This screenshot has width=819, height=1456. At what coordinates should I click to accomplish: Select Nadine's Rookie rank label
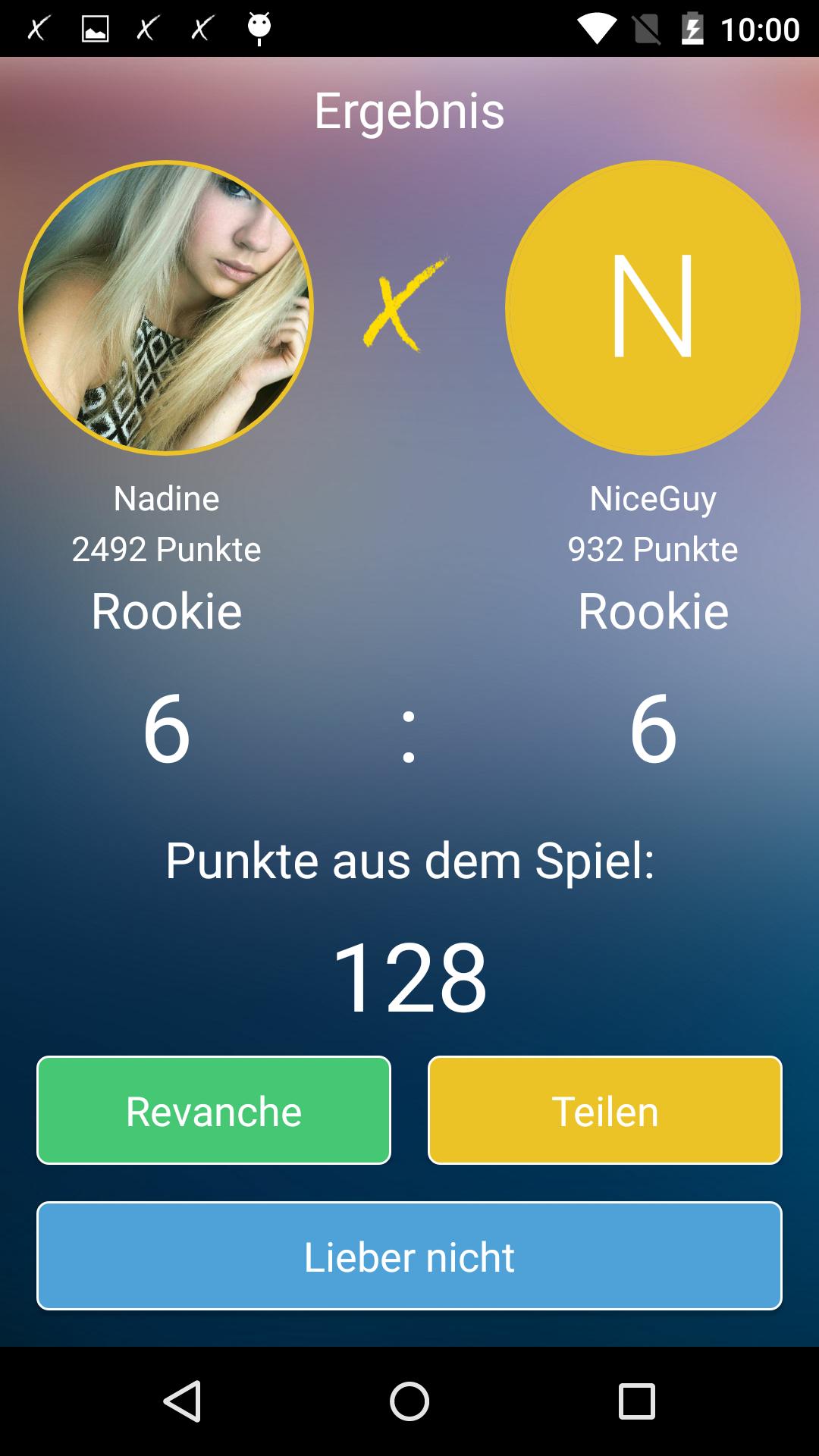point(165,610)
